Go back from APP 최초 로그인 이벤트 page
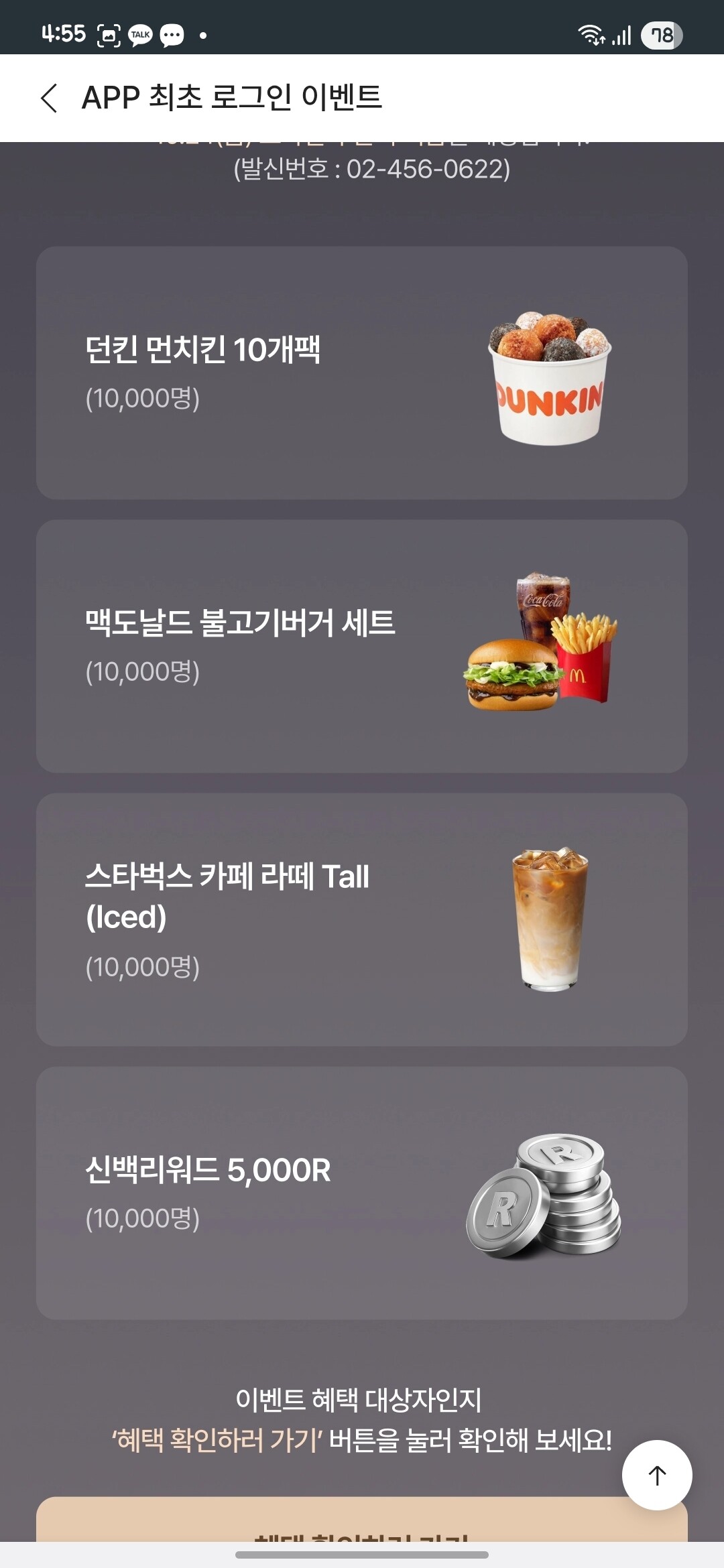This screenshot has width=724, height=1568. pyautogui.click(x=49, y=99)
